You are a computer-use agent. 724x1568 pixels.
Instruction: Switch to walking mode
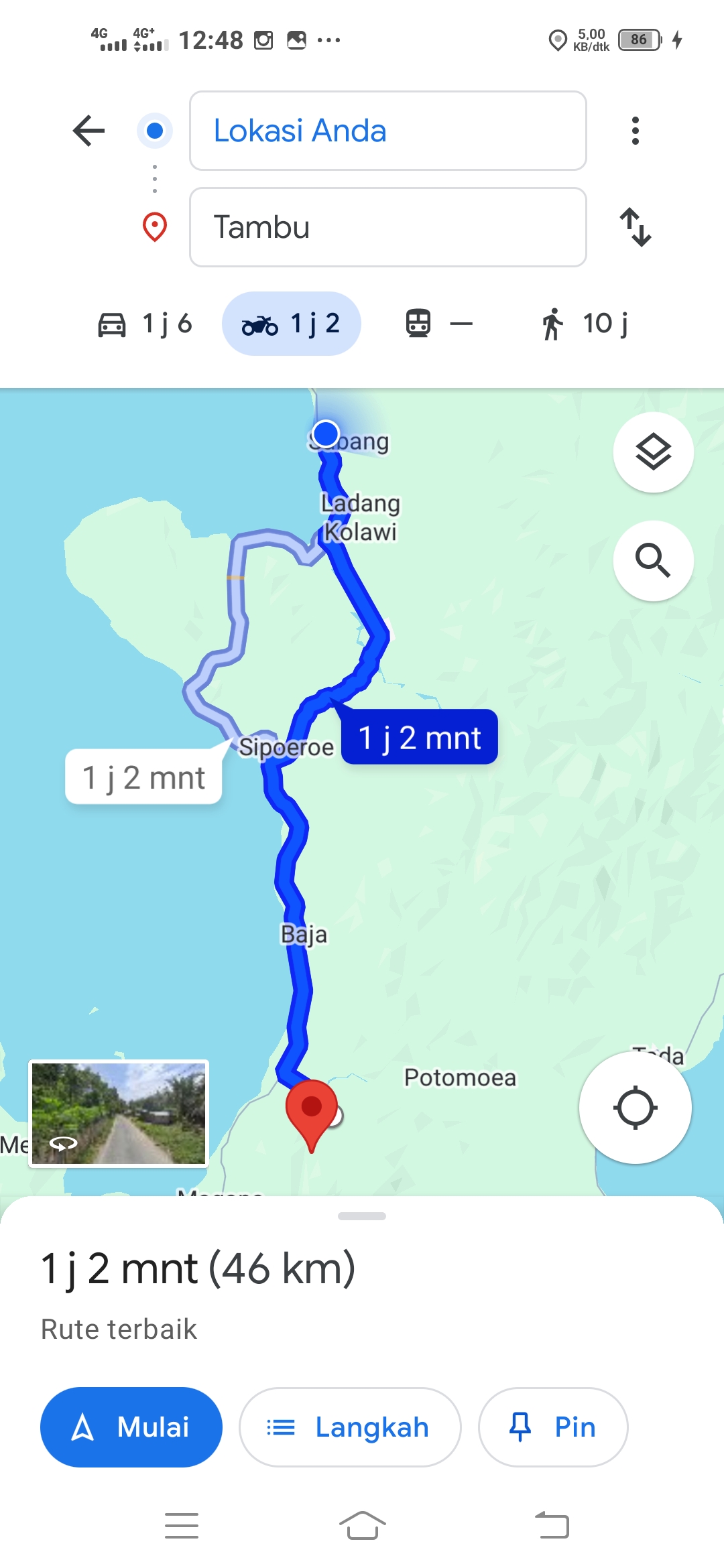(585, 324)
